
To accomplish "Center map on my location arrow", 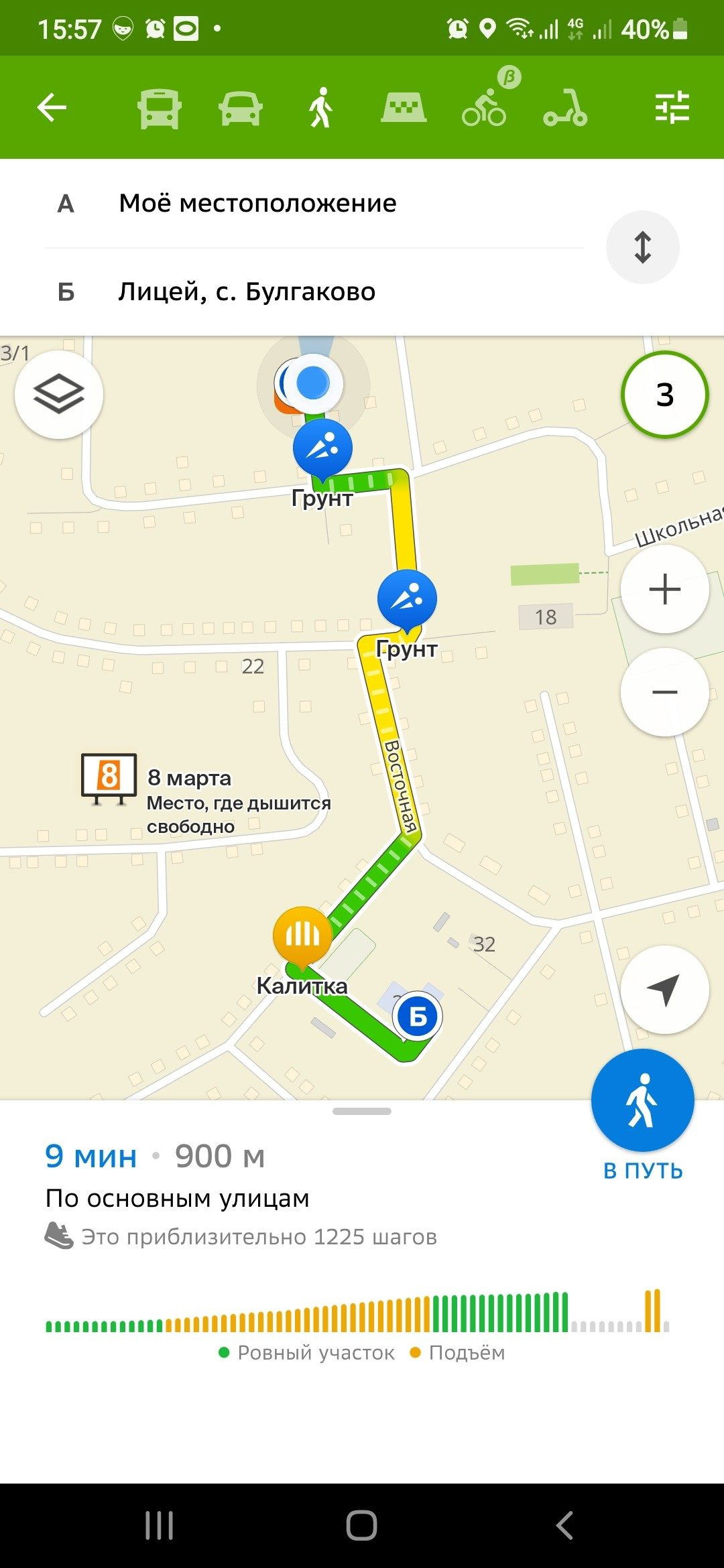I will tap(664, 989).
